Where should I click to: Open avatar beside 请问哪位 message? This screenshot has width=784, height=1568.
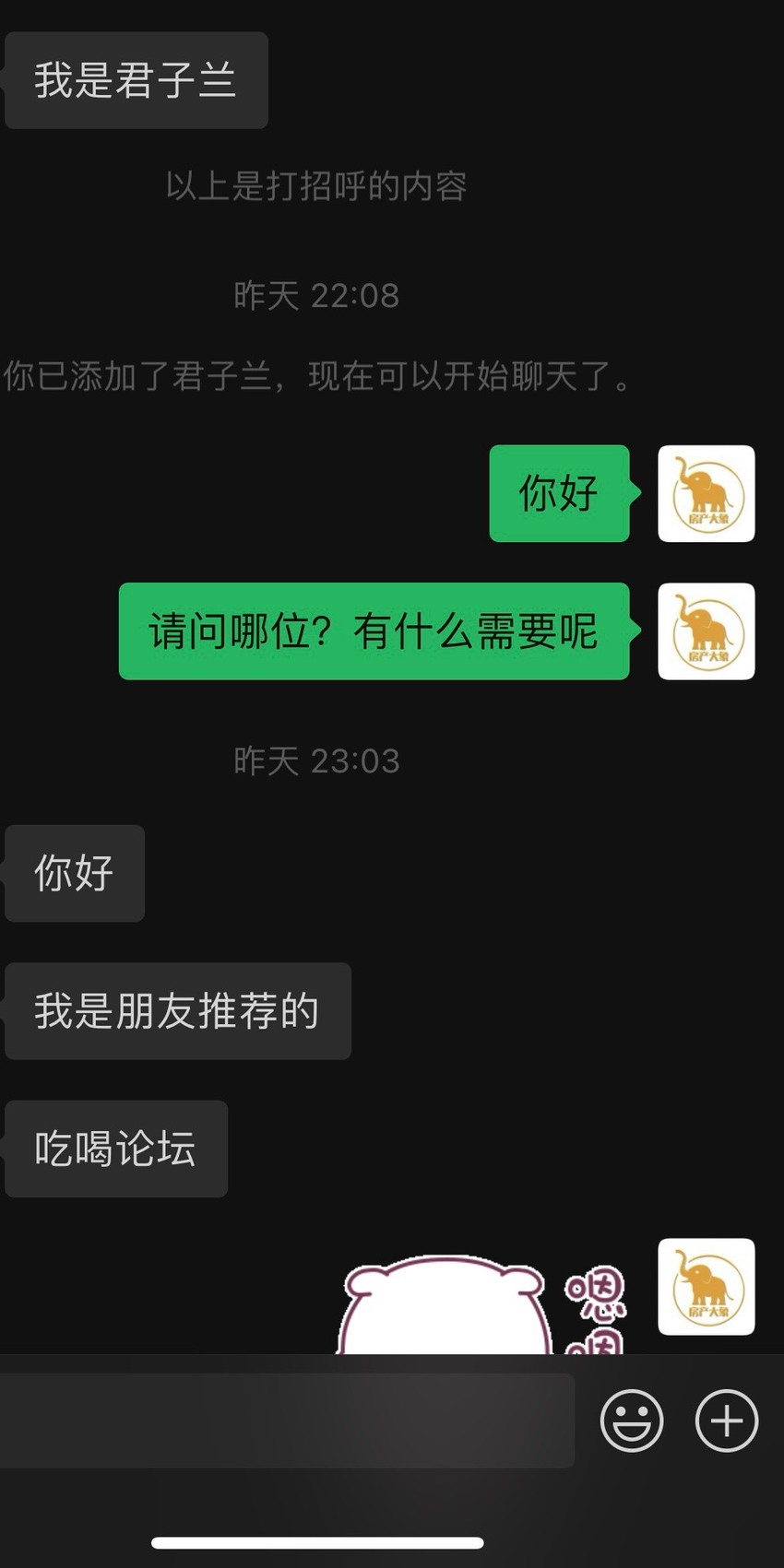point(707,631)
